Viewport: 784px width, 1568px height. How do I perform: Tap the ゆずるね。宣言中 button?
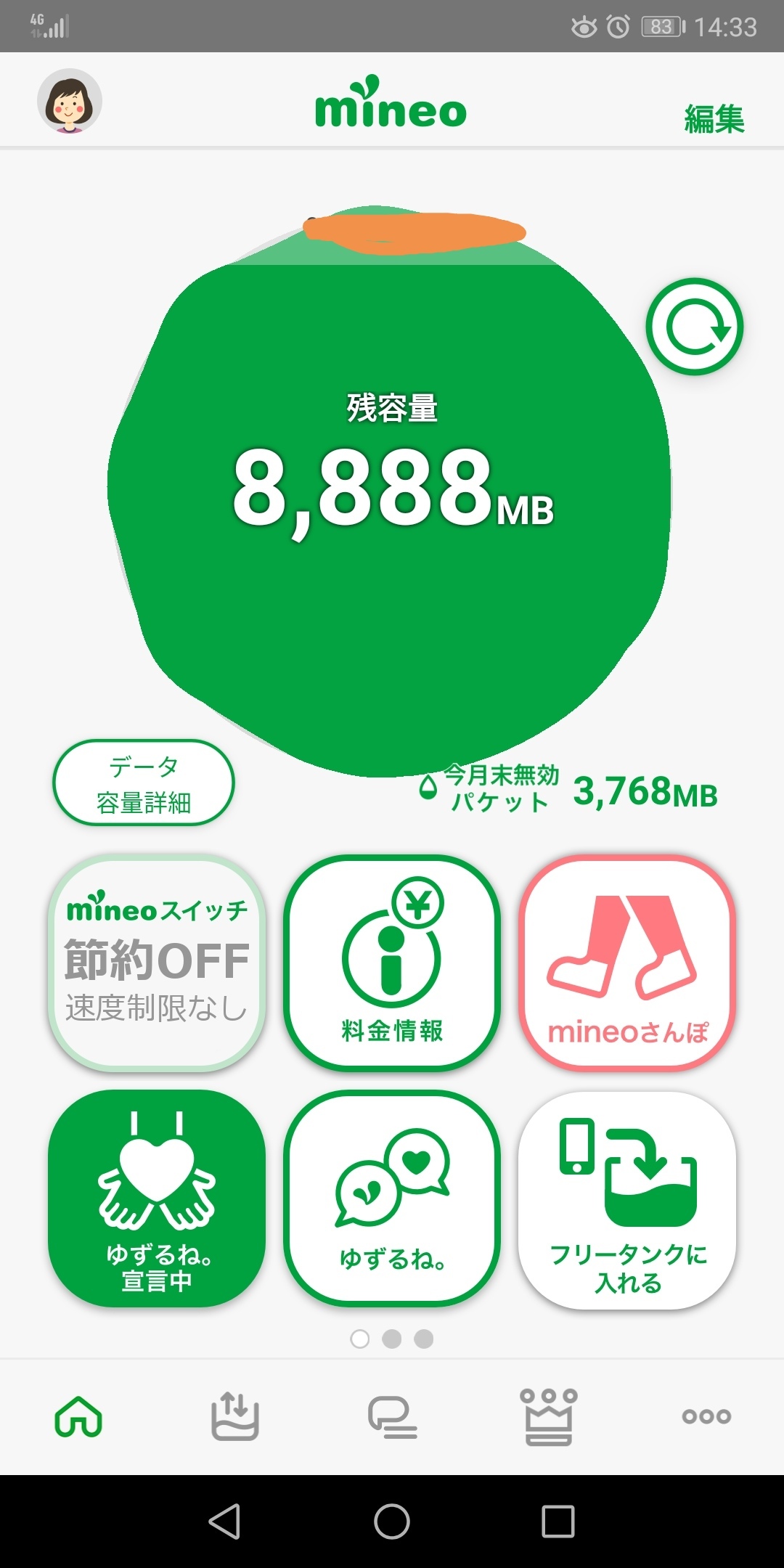pyautogui.click(x=157, y=1199)
